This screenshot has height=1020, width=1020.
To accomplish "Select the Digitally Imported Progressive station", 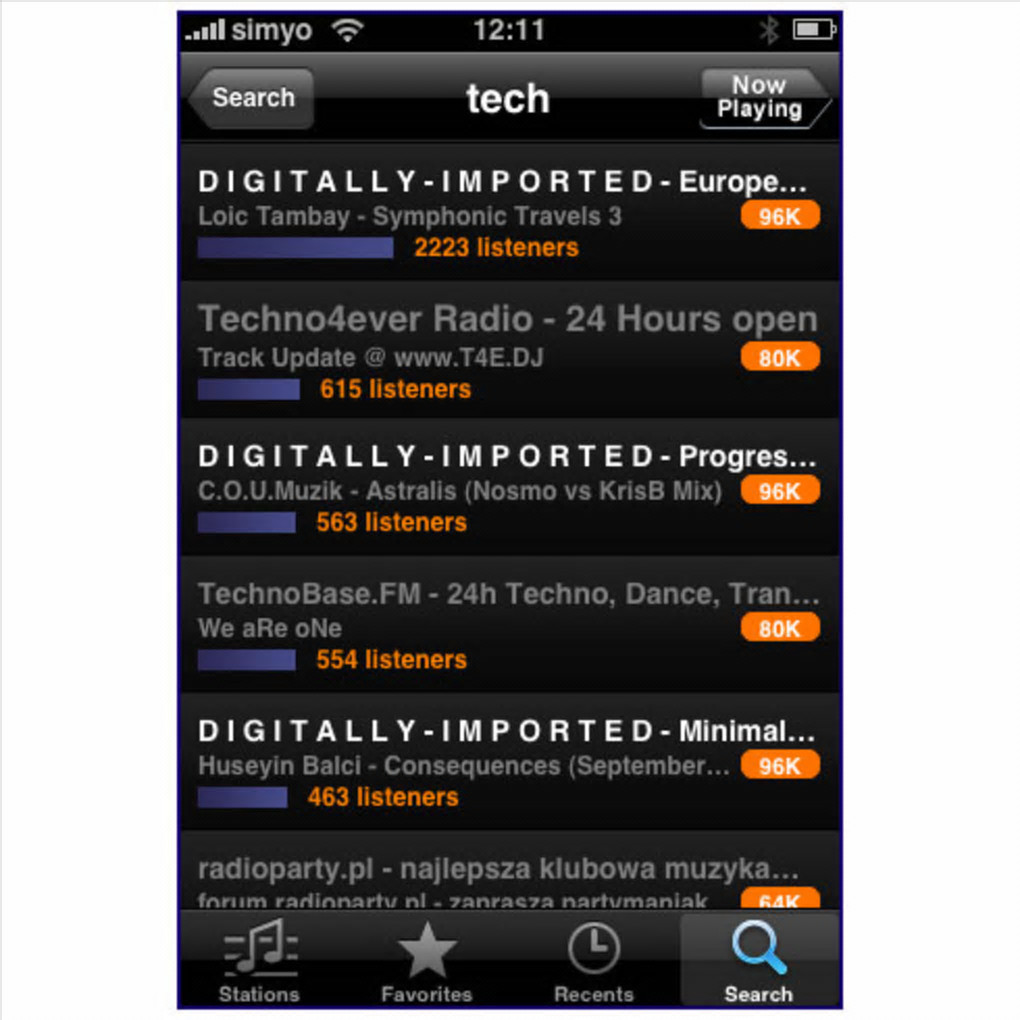I will pyautogui.click(x=509, y=488).
